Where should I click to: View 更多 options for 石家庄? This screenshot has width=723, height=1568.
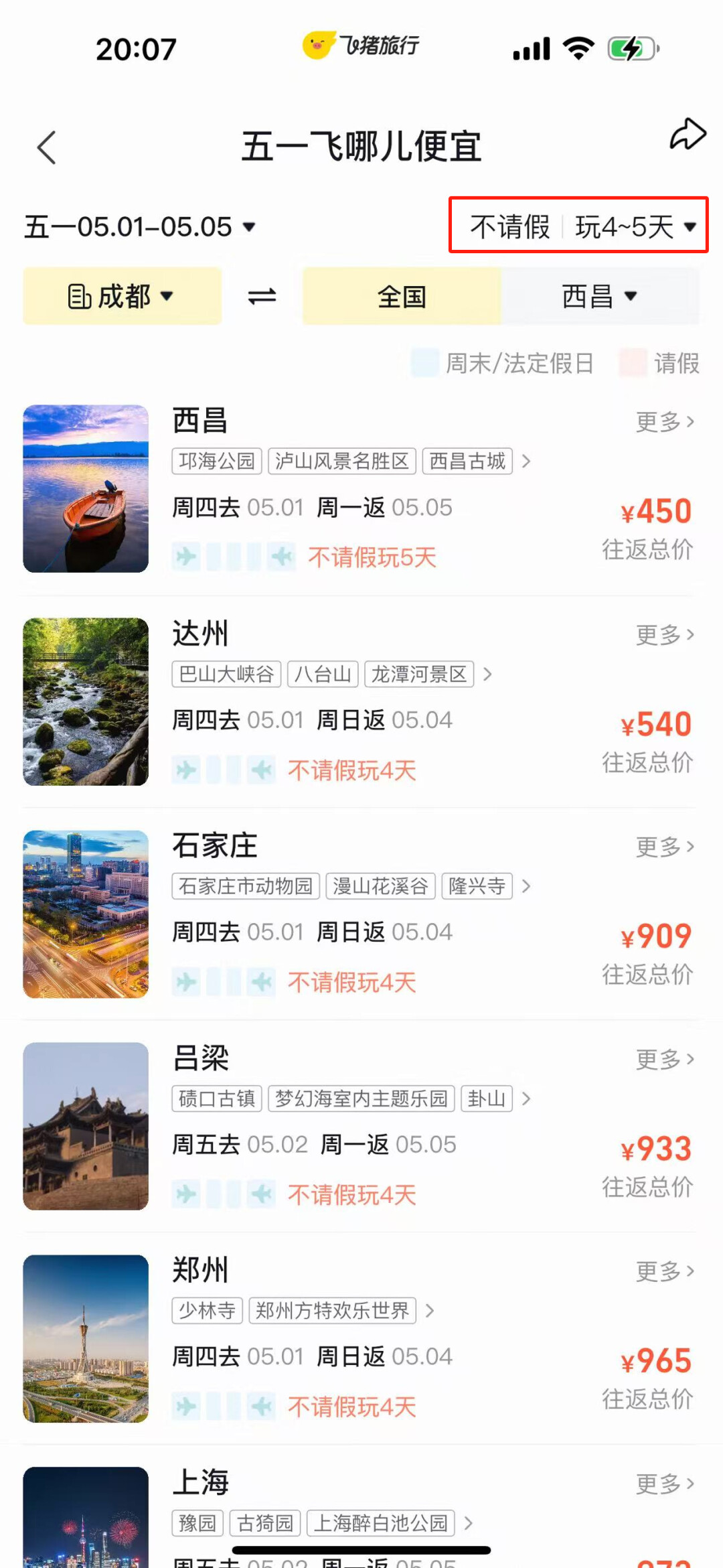664,847
